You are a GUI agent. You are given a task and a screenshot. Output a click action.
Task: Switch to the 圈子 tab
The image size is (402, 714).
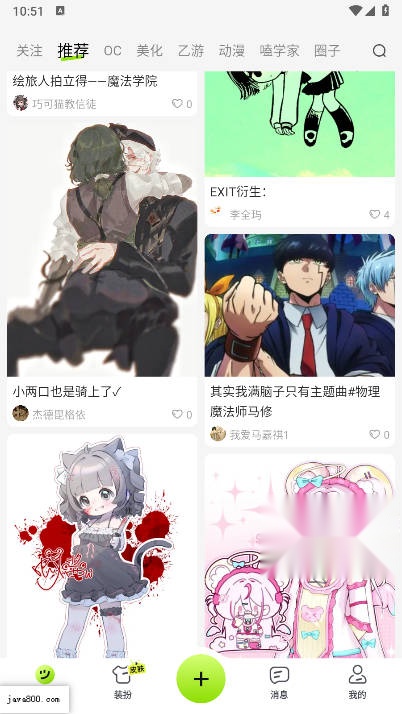coord(327,51)
